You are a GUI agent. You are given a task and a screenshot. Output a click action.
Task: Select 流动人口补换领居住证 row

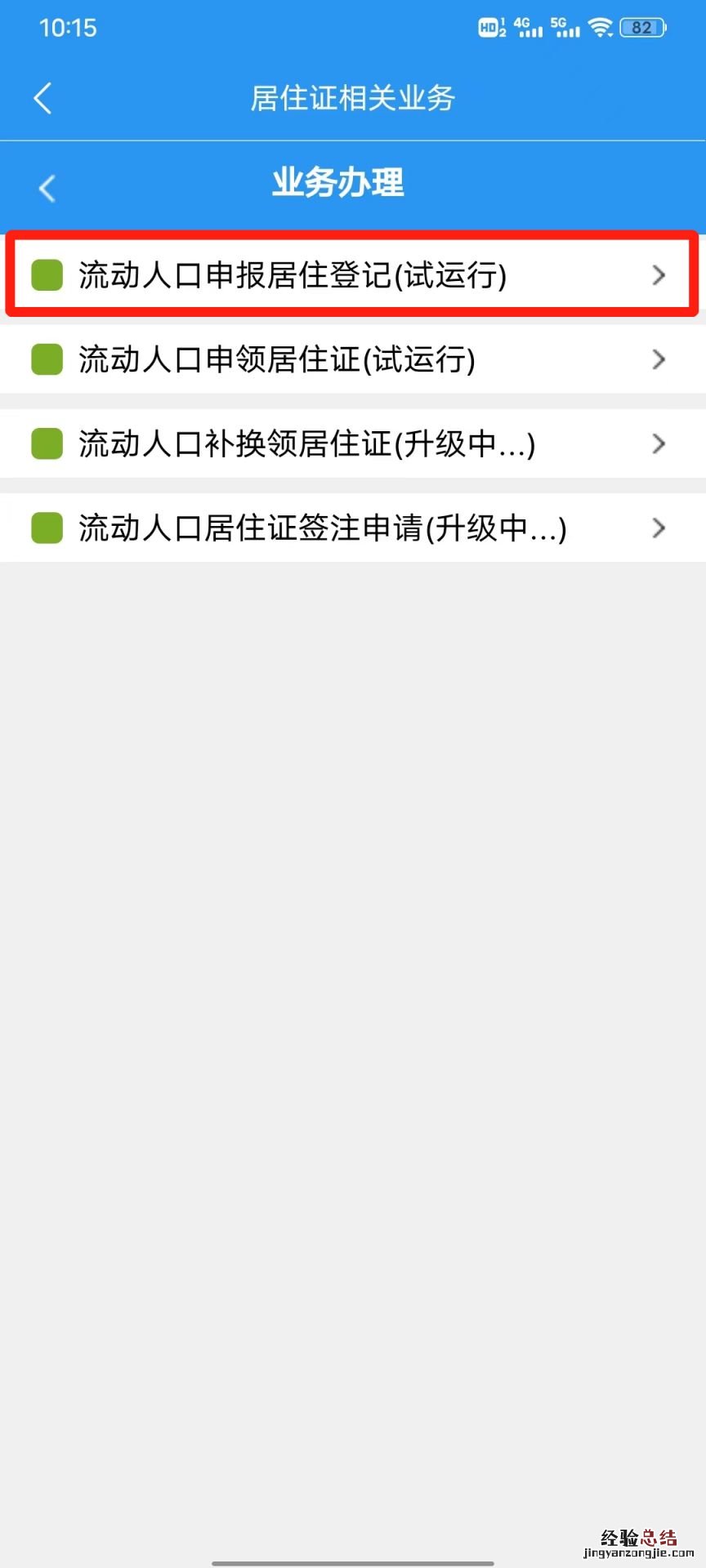(x=351, y=443)
